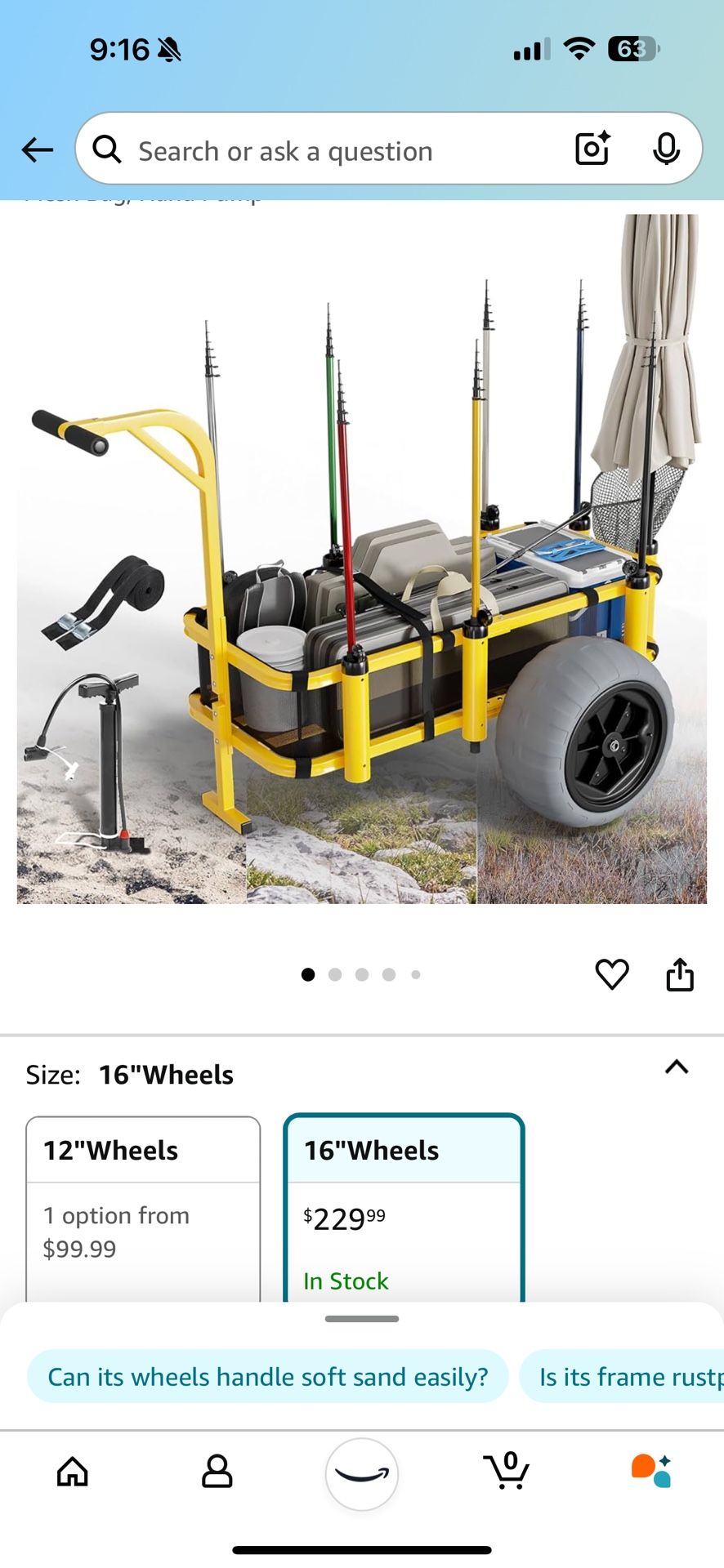This screenshot has height=1568, width=724.
Task: Open the fishing cart product image
Action: 362,559
